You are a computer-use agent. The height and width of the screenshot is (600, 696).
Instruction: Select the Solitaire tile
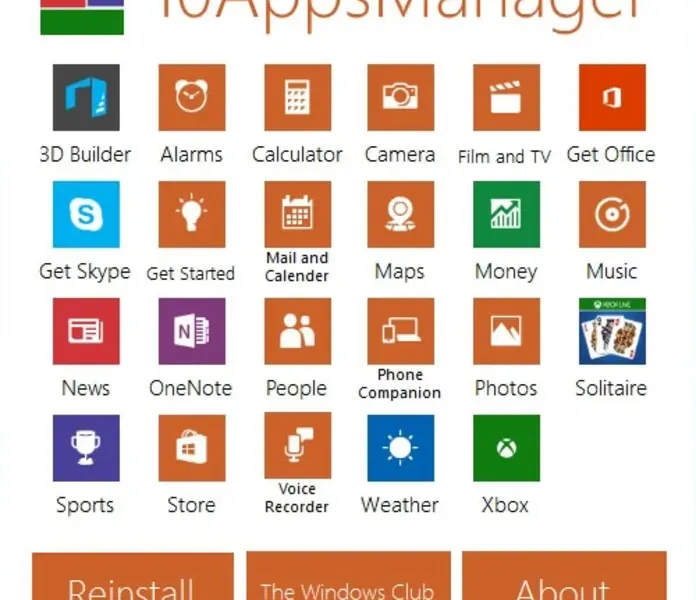click(x=611, y=331)
